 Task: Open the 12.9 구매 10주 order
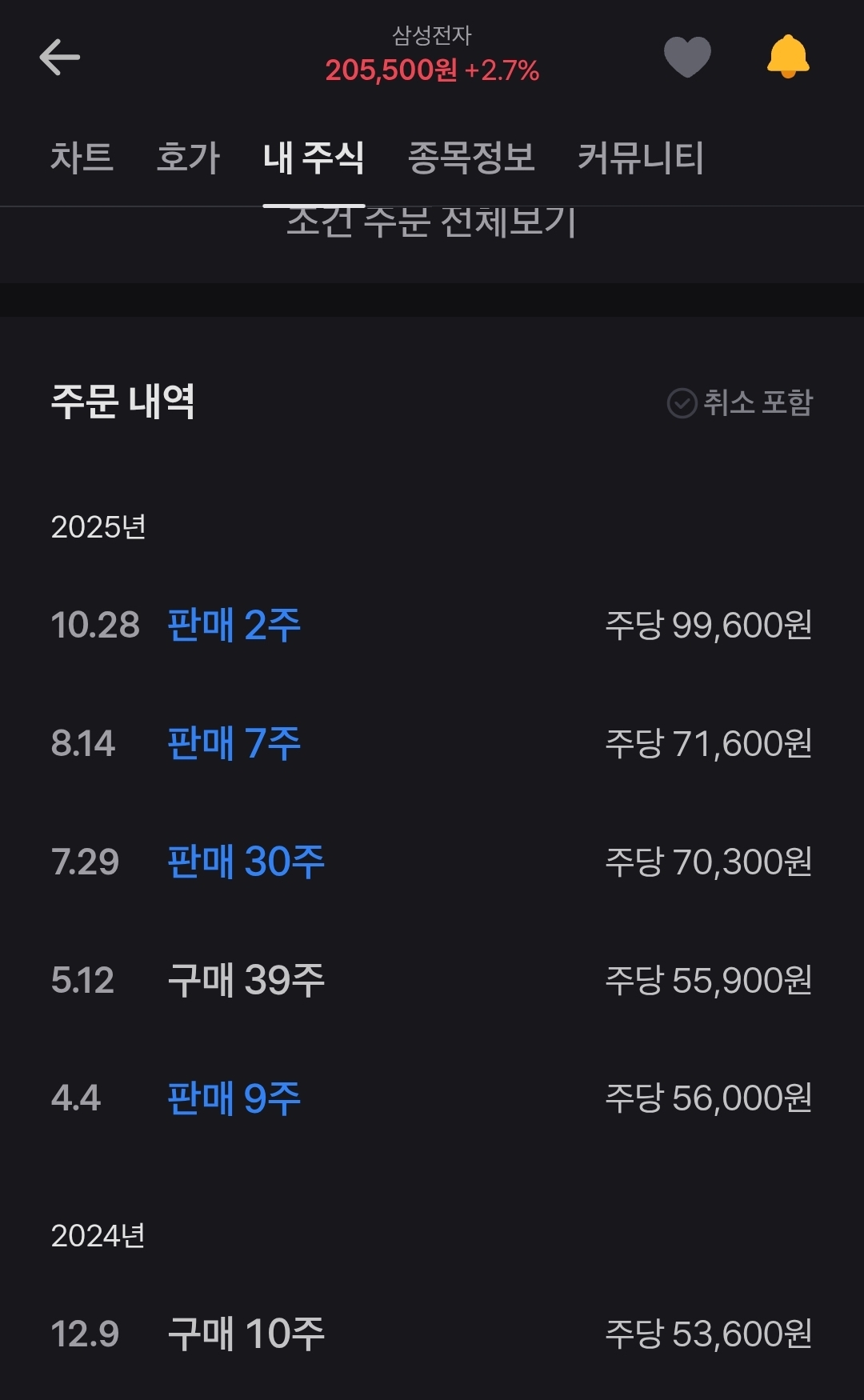[x=432, y=1334]
